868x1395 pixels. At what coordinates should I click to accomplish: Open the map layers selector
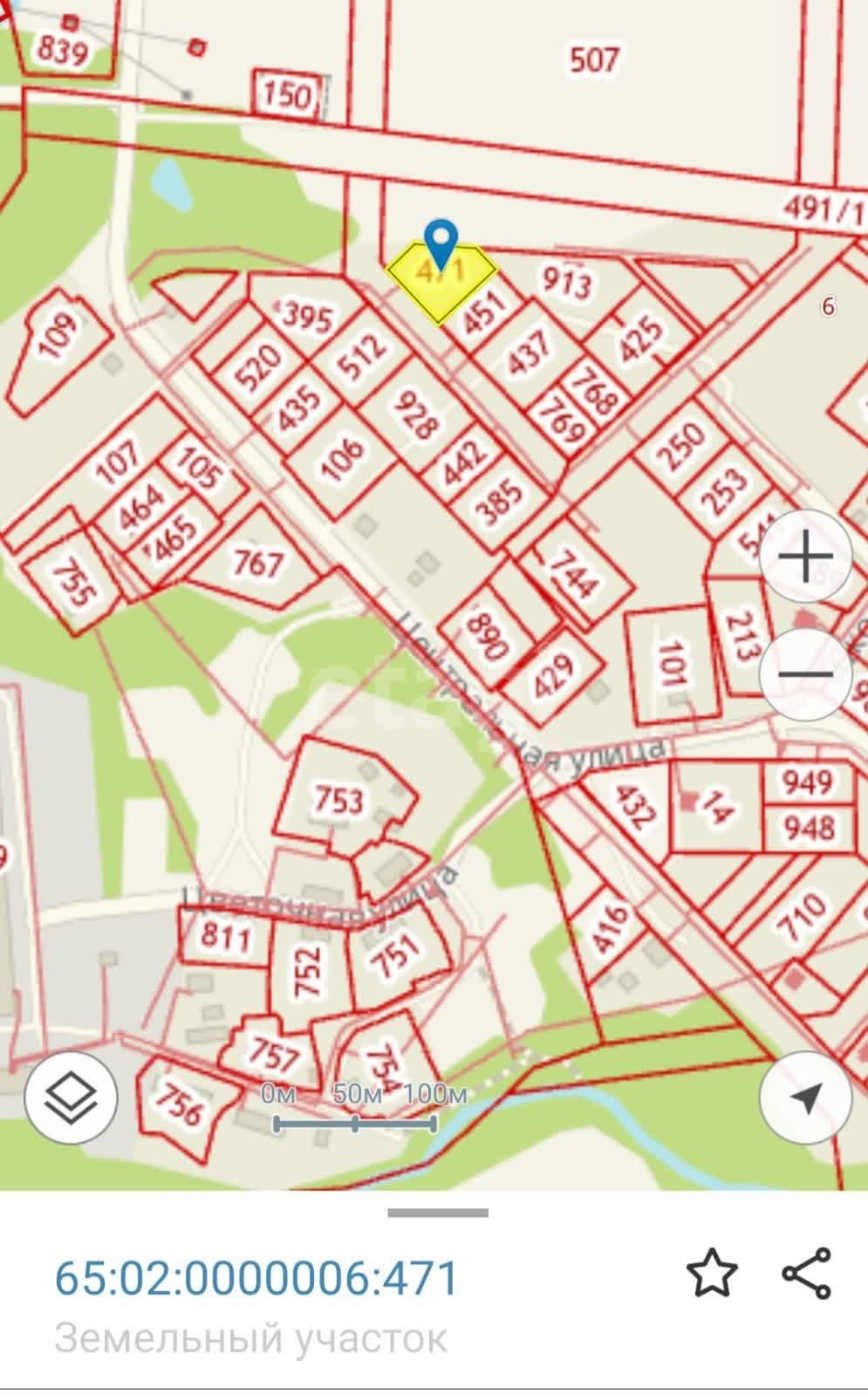(x=71, y=1098)
